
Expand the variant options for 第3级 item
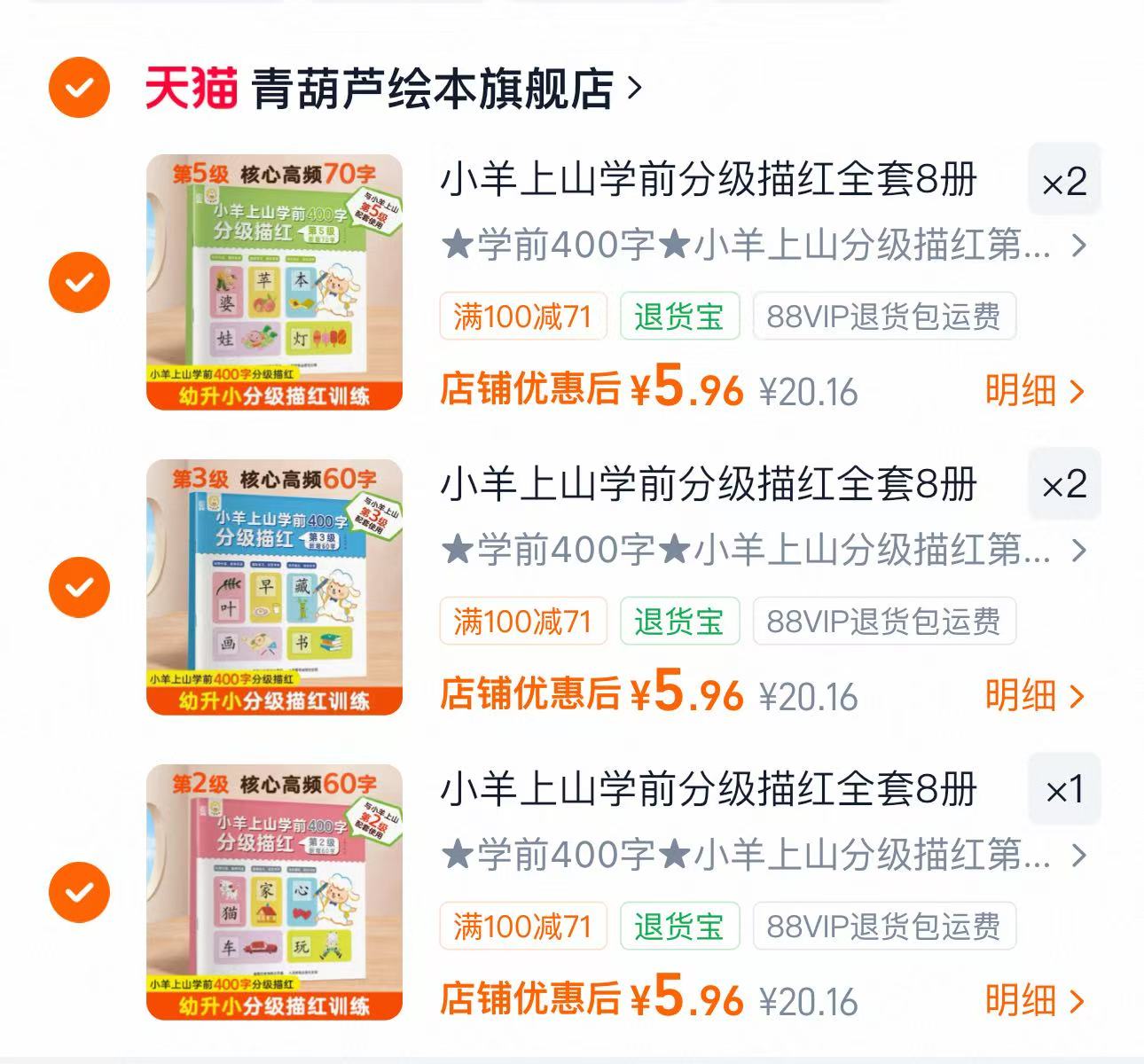click(764, 551)
